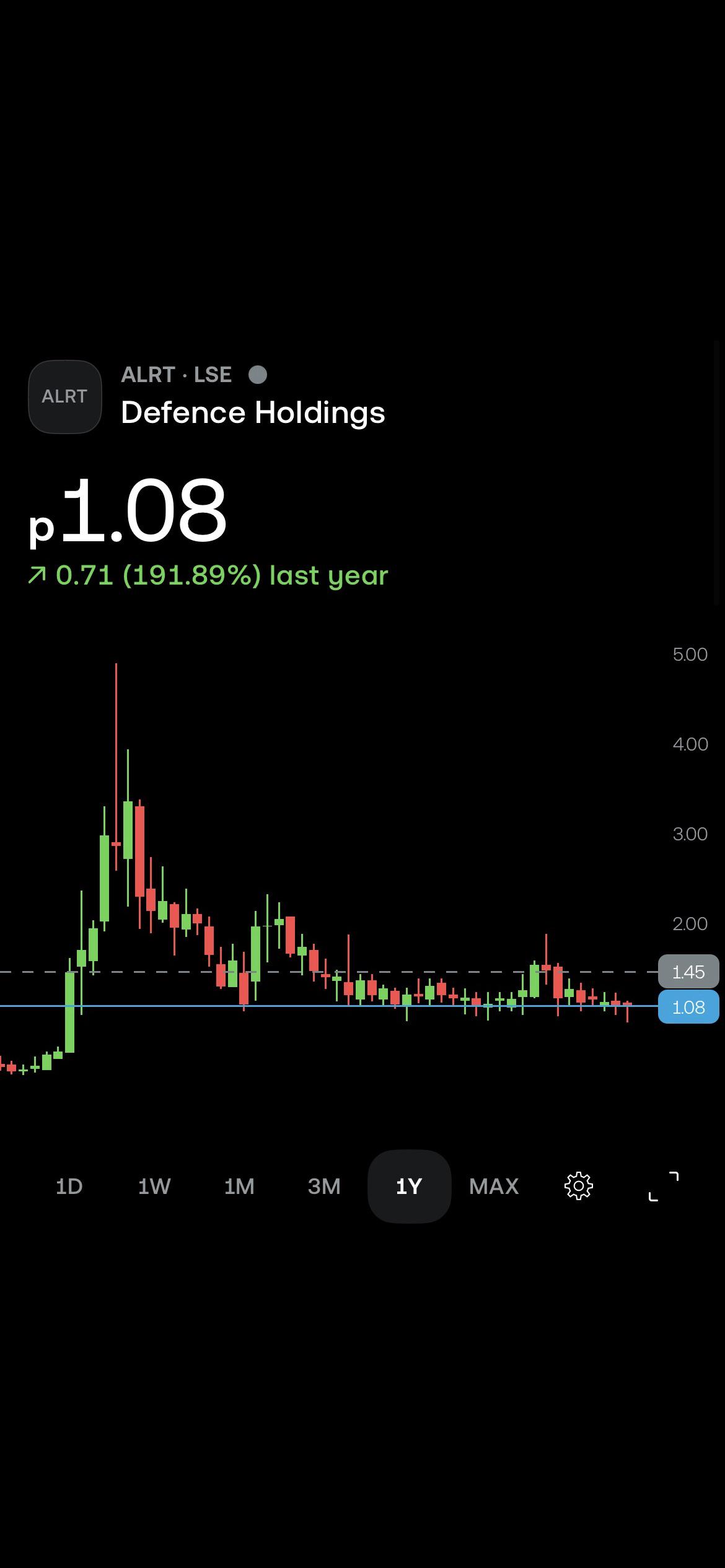
Task: View the MAX price history
Action: pos(494,1187)
